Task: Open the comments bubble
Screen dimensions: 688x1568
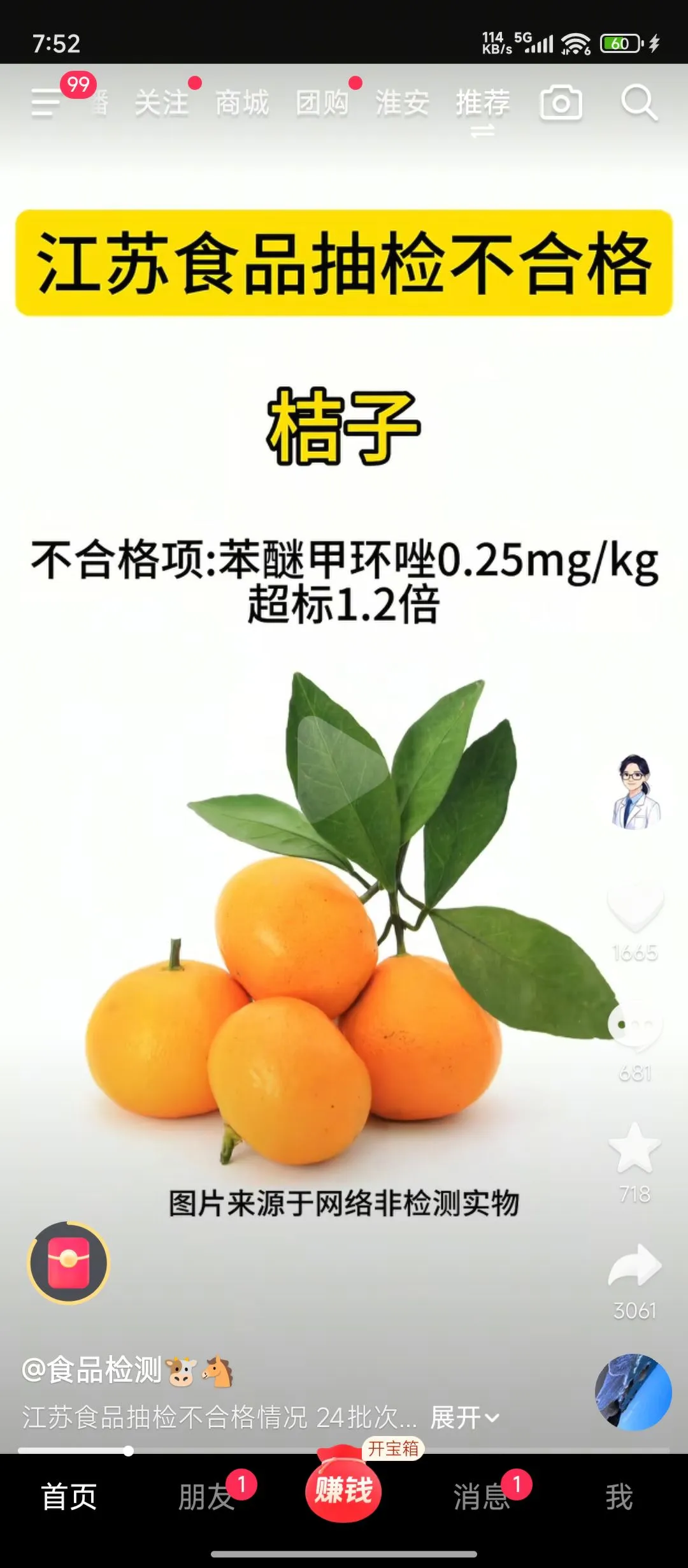Action: pos(634,1027)
